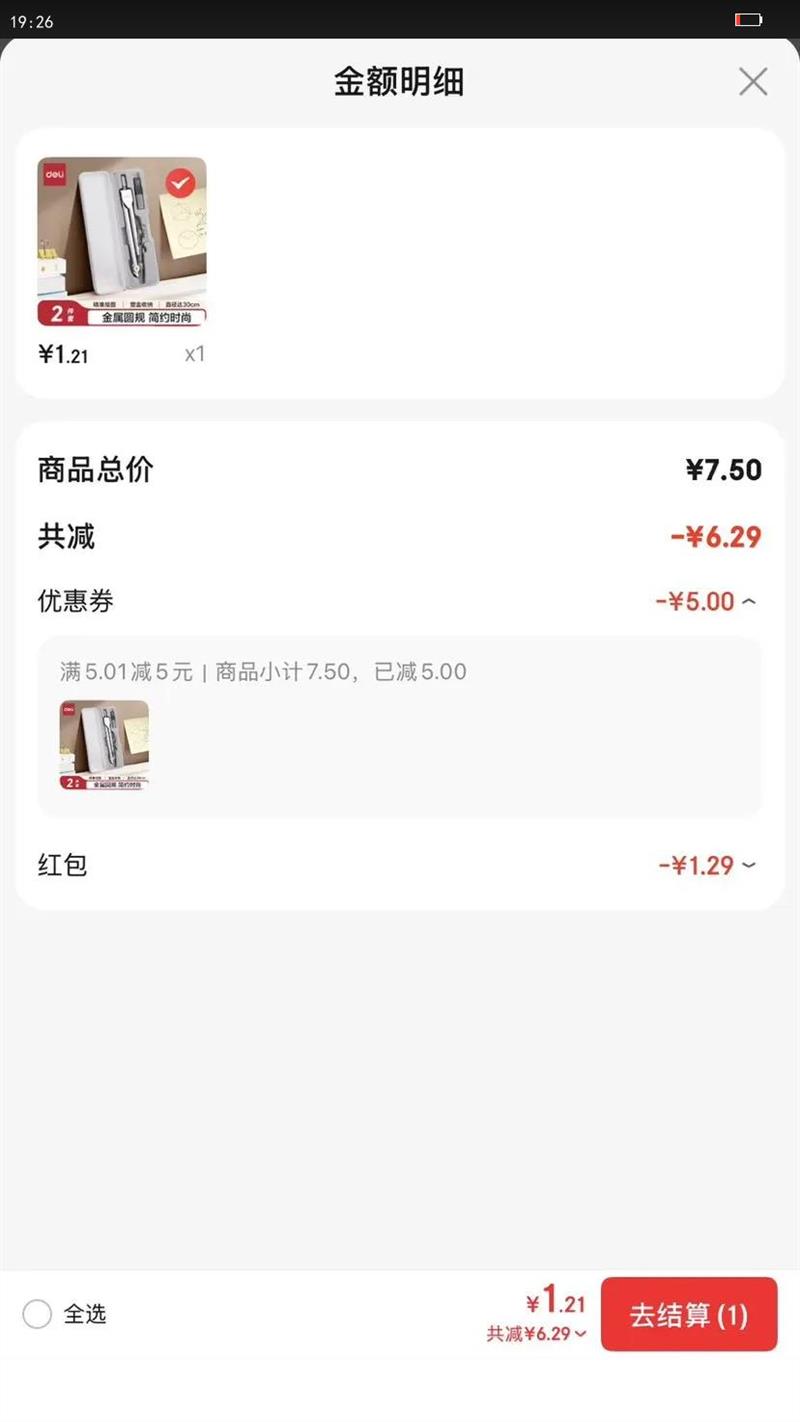
Task: Close the 金额明细 panel
Action: click(x=753, y=82)
